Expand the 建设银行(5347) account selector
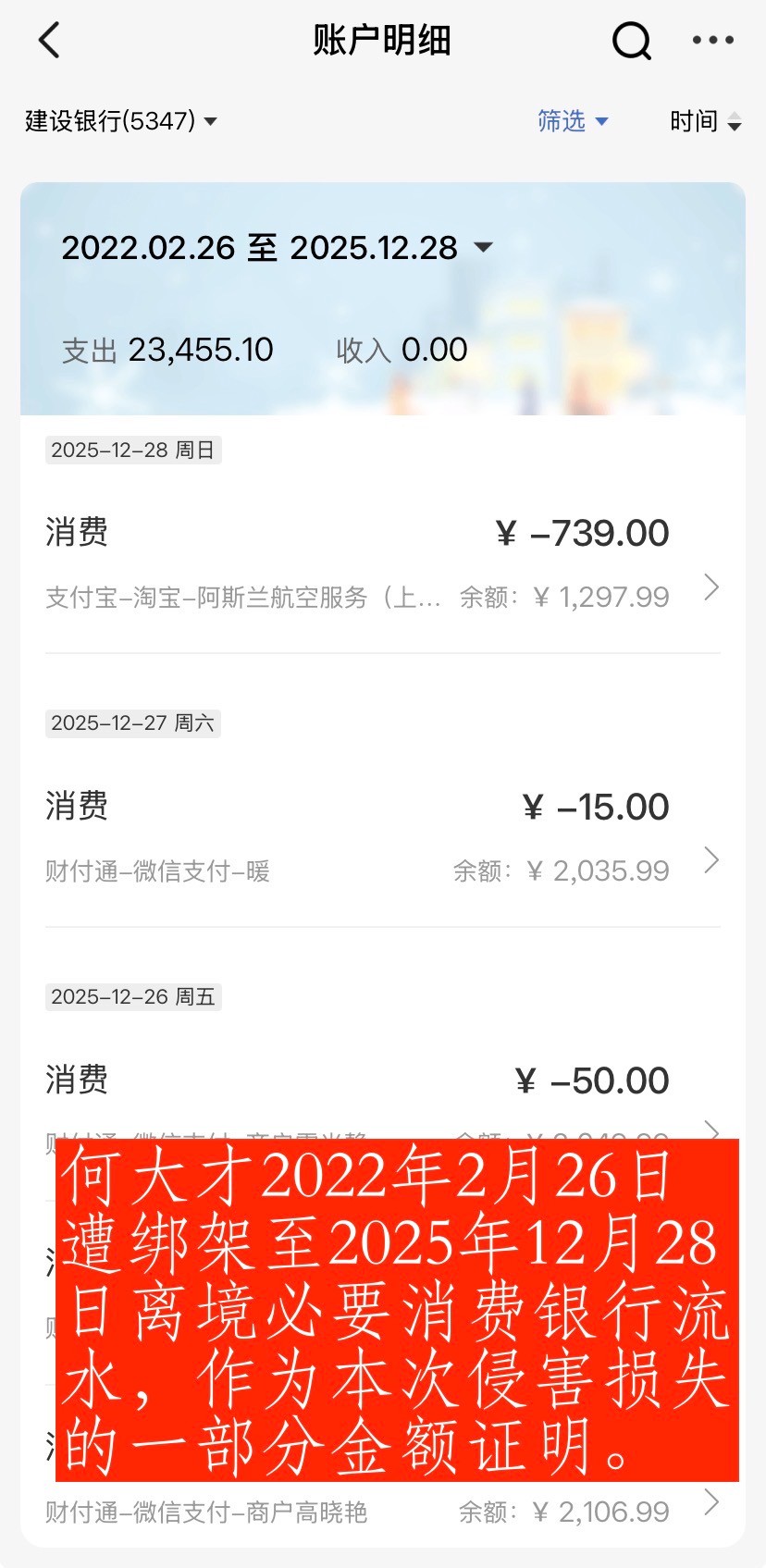 [x=121, y=121]
